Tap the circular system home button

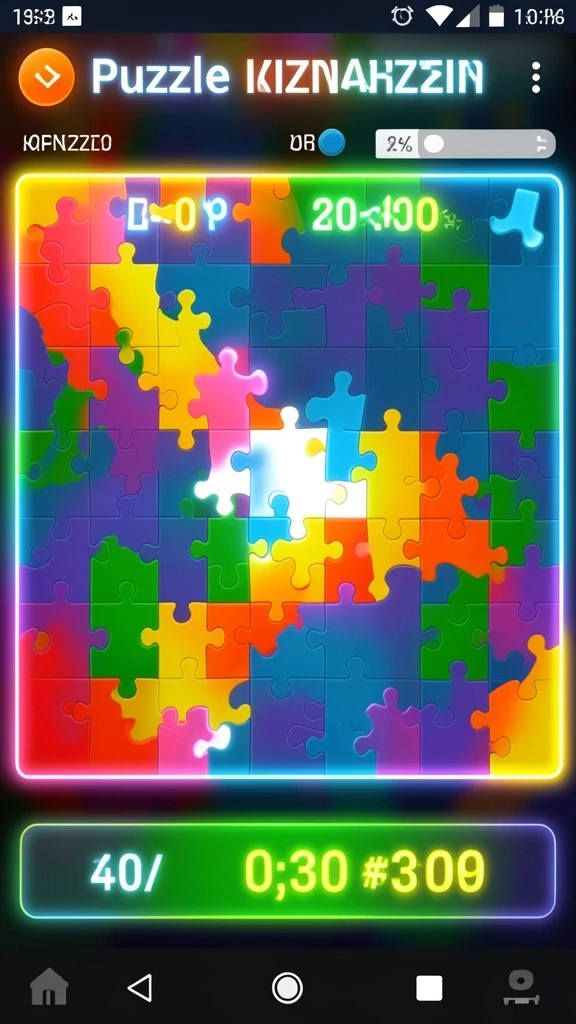287,987
